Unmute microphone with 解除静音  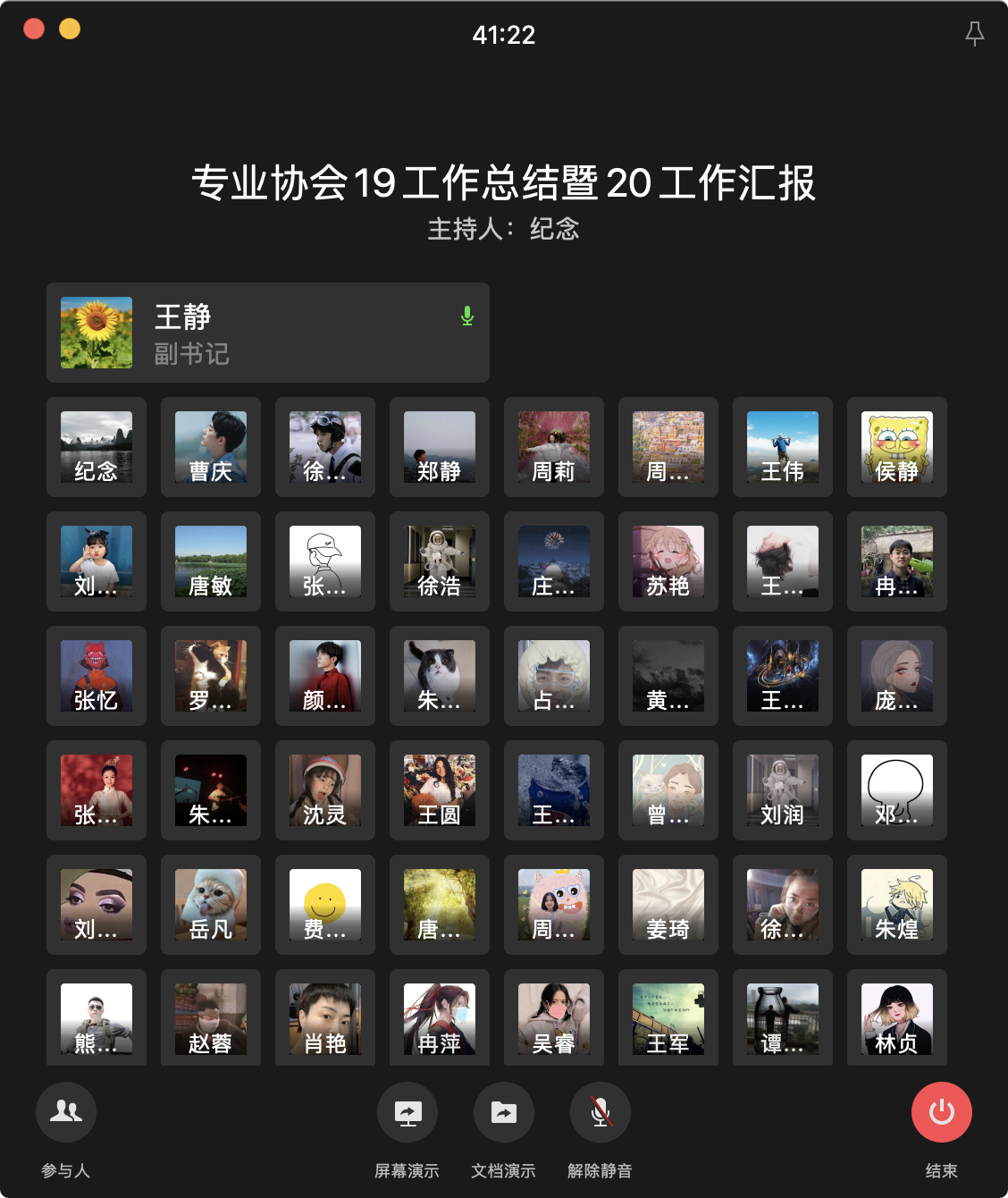tap(601, 1112)
